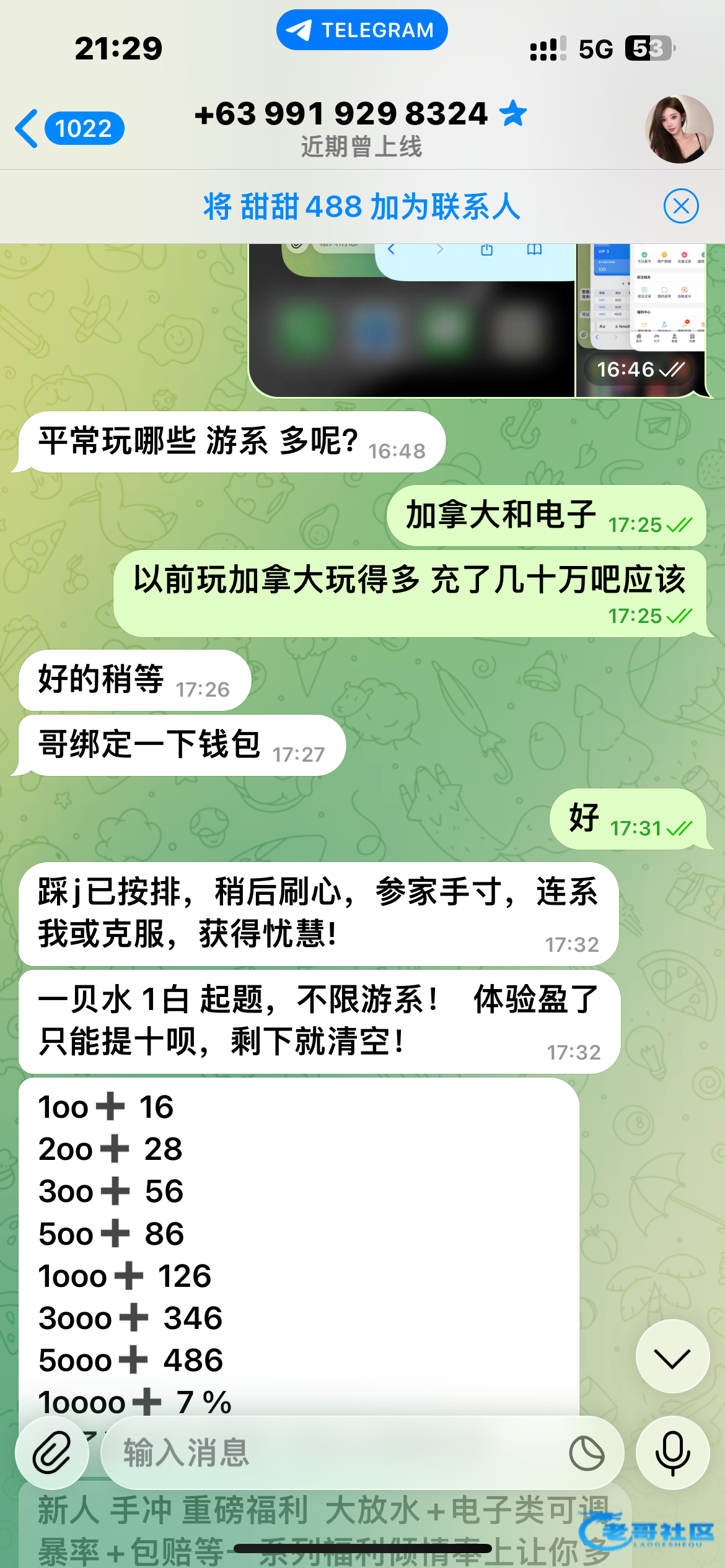725x1568 pixels.
Task: Open the contact's profile picture
Action: [x=679, y=129]
